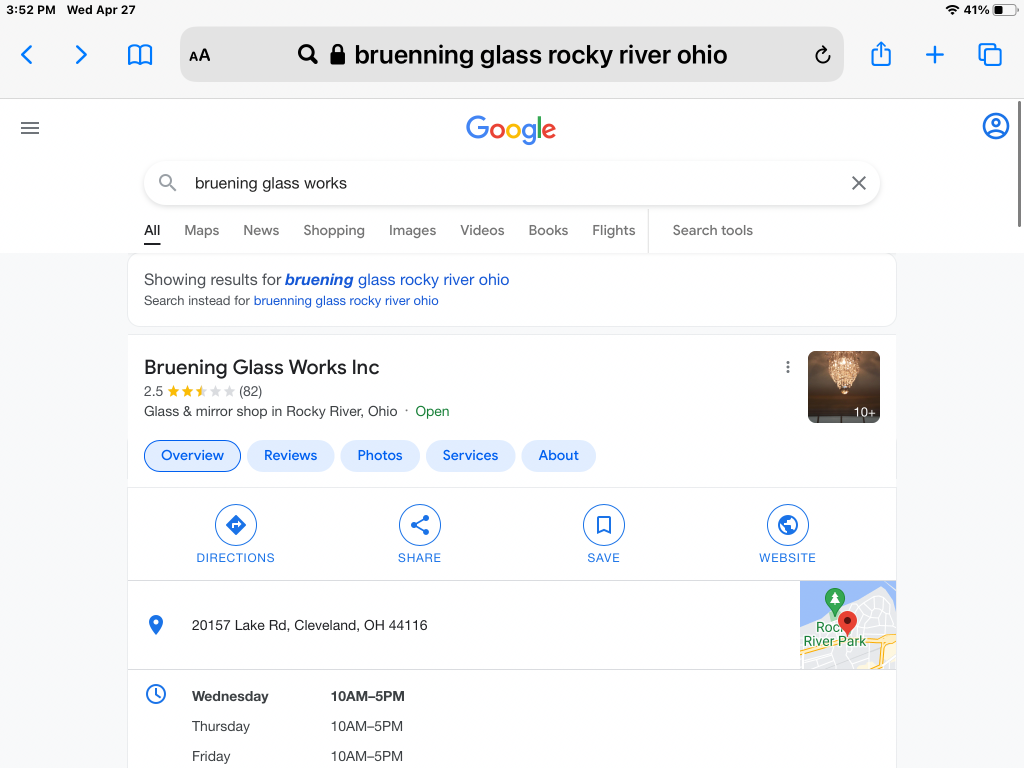1024x768 pixels.
Task: Open Safari share sheet
Action: [x=880, y=55]
